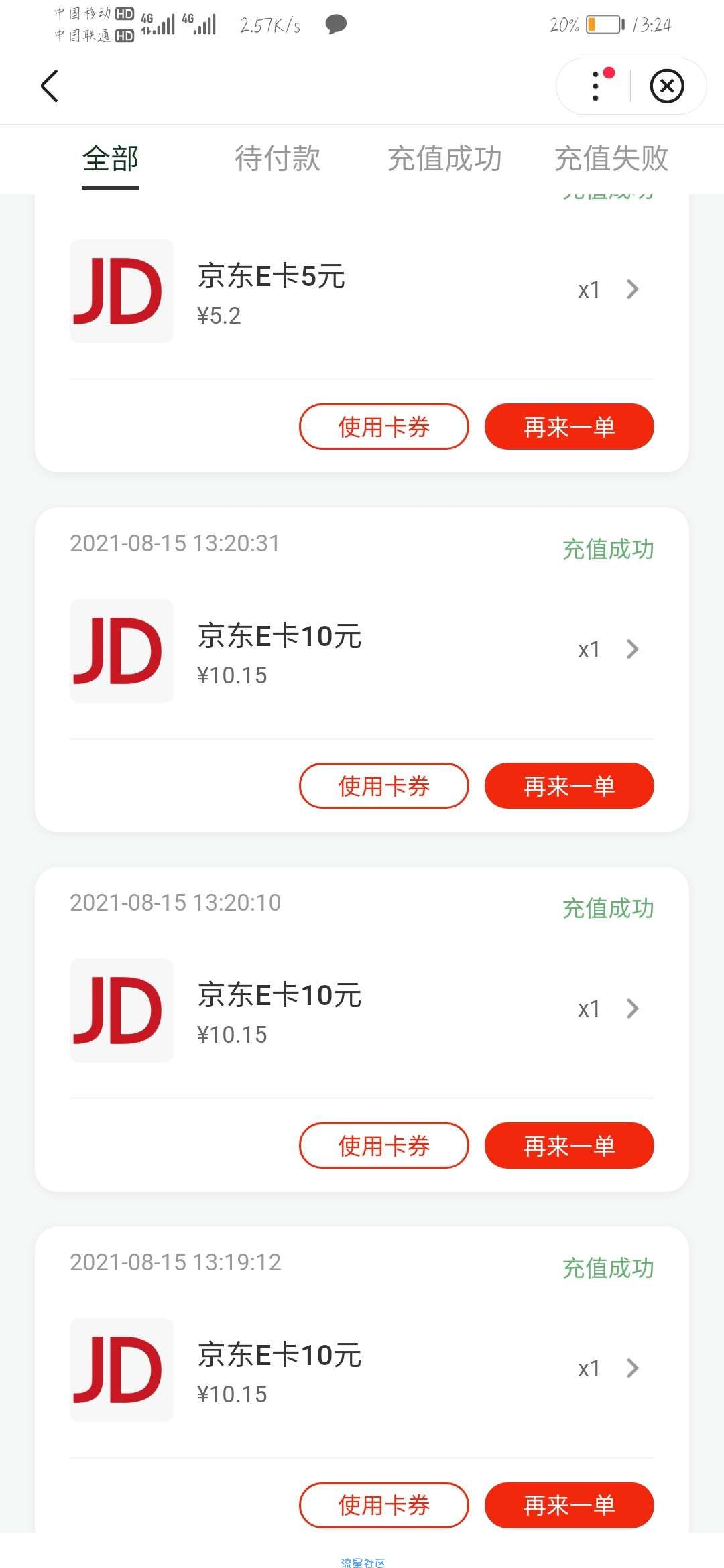This screenshot has width=724, height=1568.
Task: Close the mini-program with the X button
Action: tap(667, 86)
